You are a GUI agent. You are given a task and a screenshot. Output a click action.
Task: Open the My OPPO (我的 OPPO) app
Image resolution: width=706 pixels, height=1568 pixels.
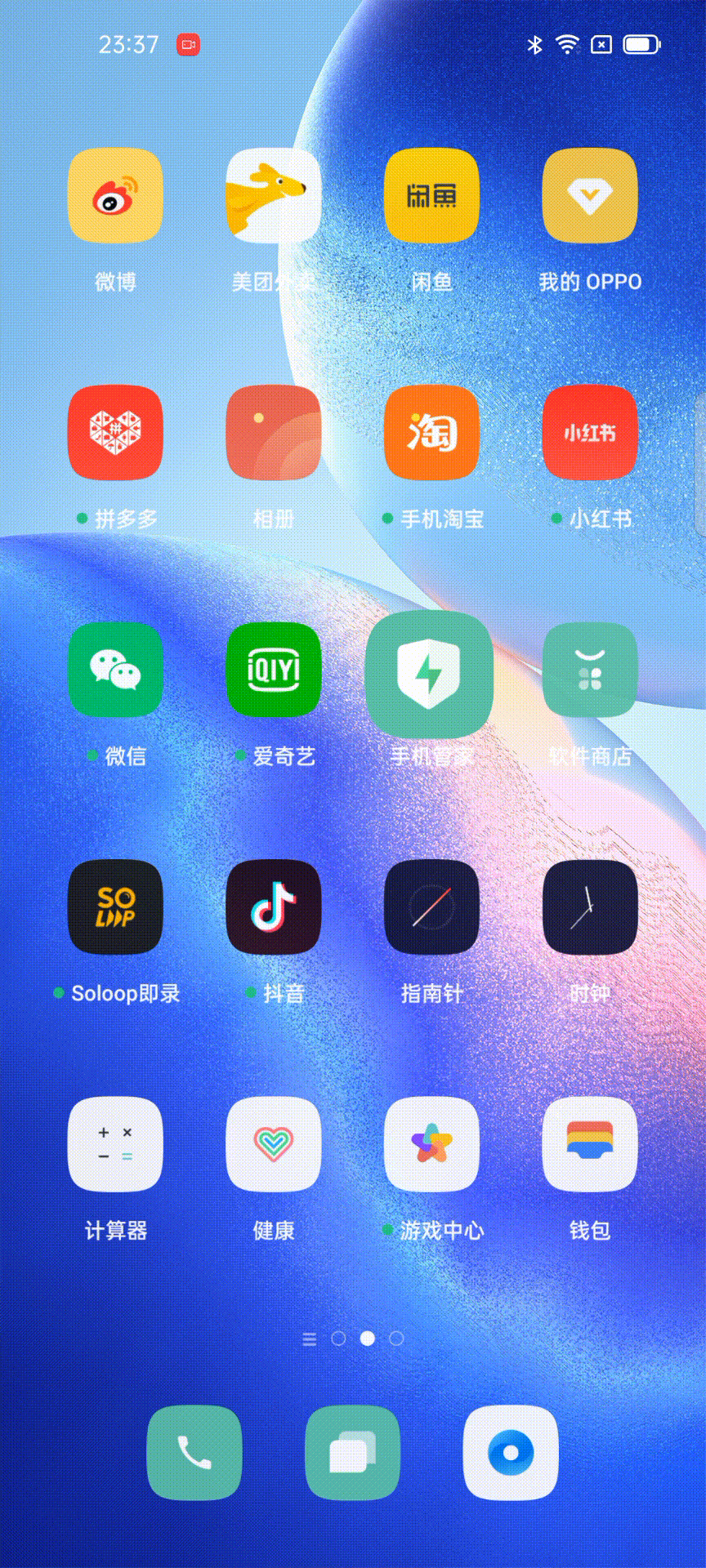pos(590,196)
